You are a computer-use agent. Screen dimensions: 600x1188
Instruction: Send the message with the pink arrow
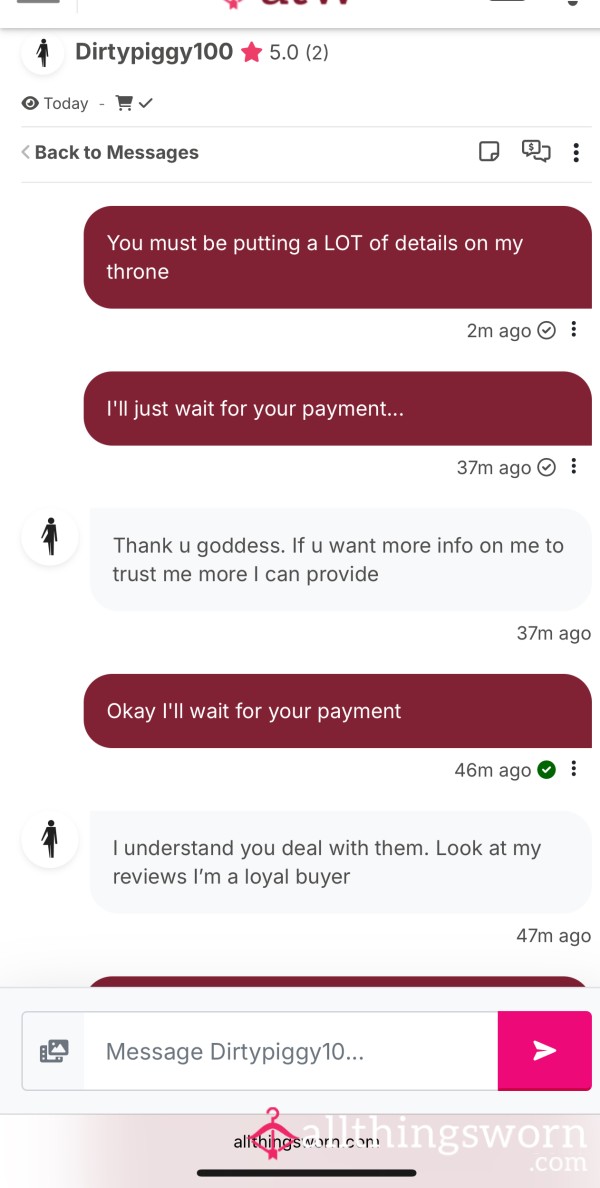tap(545, 1050)
